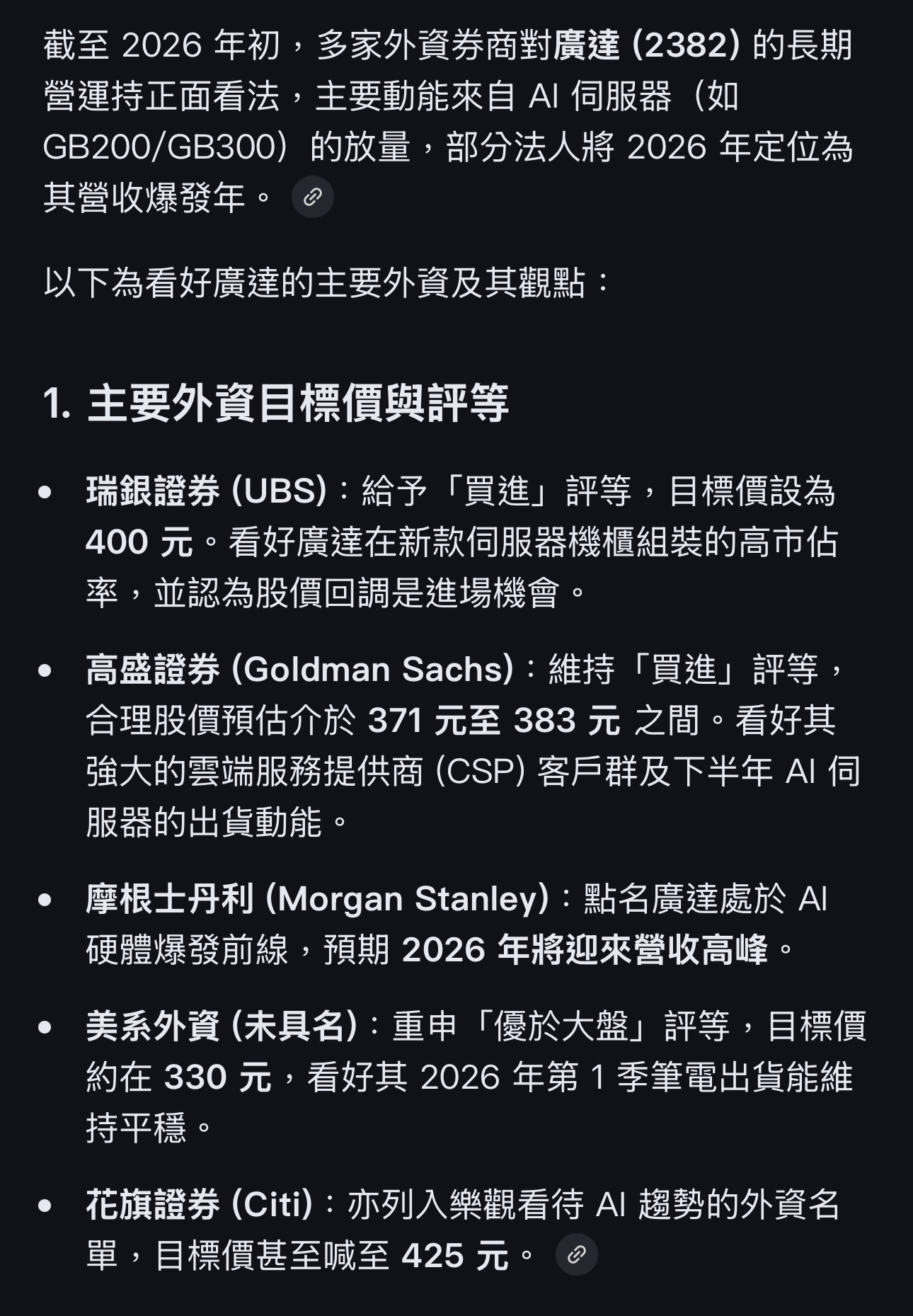Viewport: 913px width, 1316px height.
Task: Open the source link after the intro paragraph
Action: click(313, 197)
